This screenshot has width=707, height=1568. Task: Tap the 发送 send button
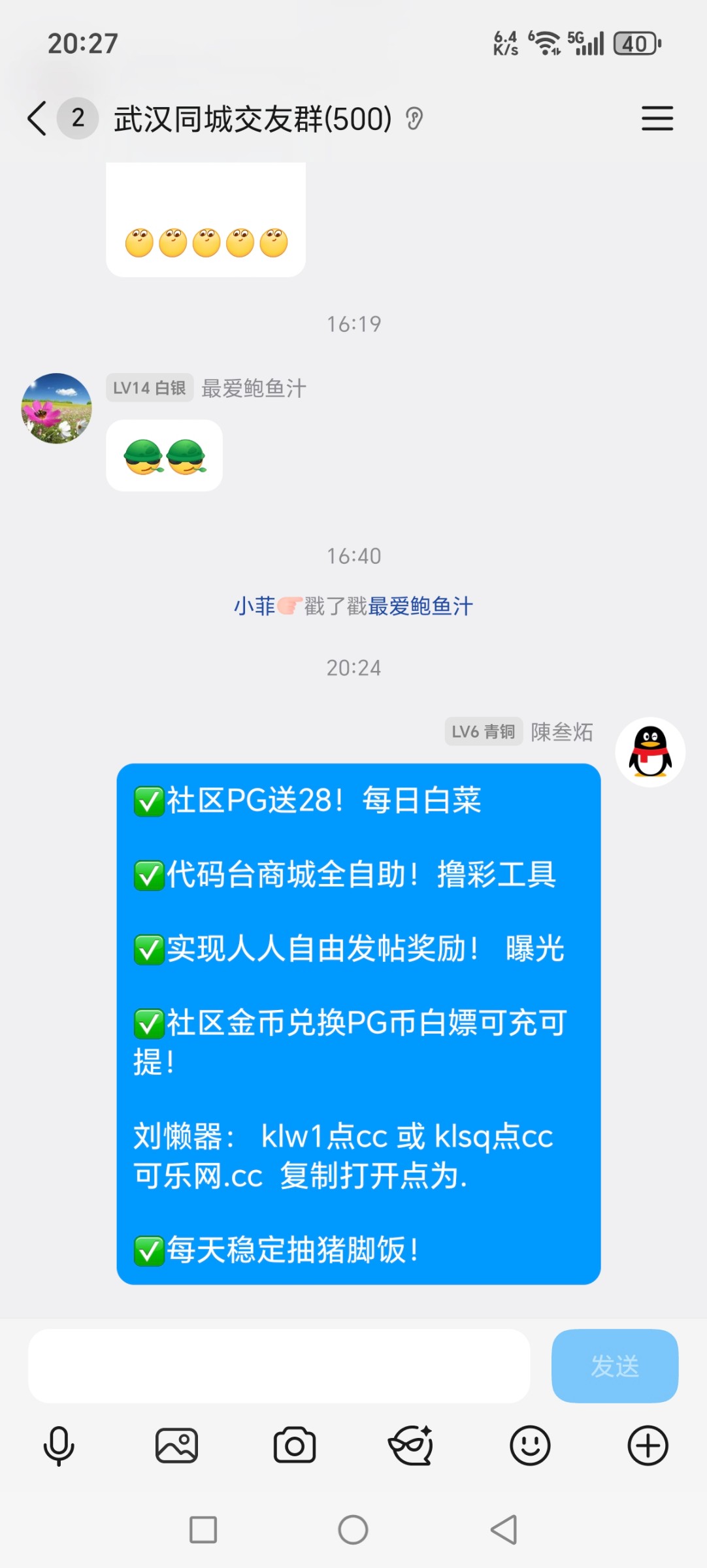(614, 1367)
